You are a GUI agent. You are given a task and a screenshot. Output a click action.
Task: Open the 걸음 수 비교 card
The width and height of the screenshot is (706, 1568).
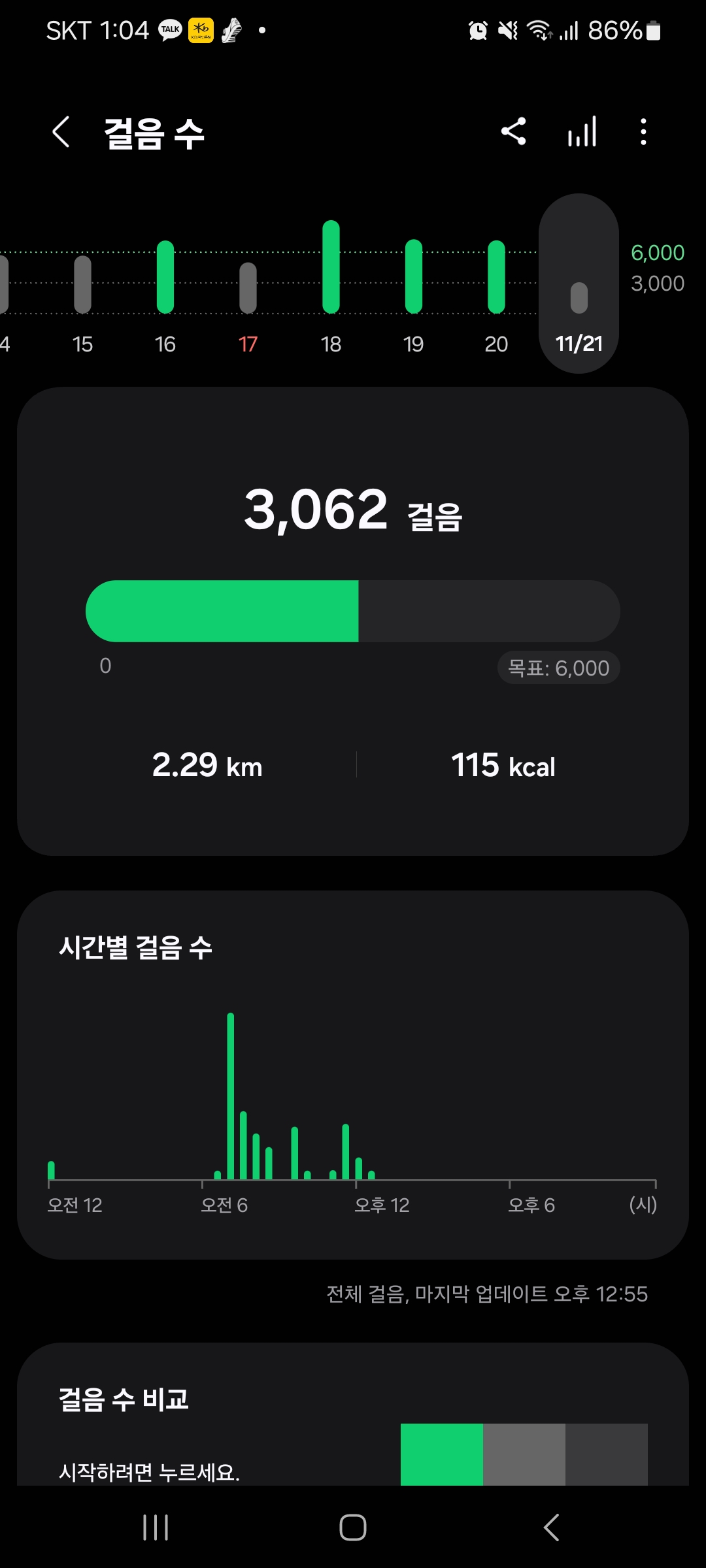coord(353,1424)
